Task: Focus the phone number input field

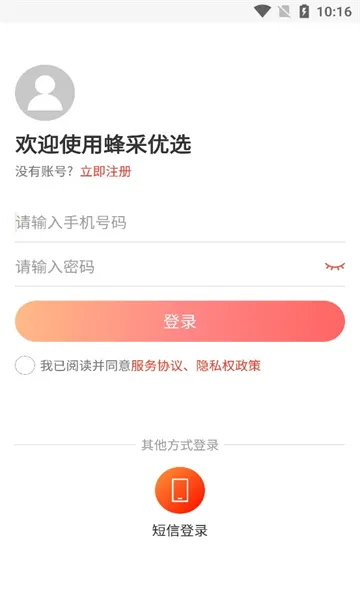Action: tap(180, 222)
